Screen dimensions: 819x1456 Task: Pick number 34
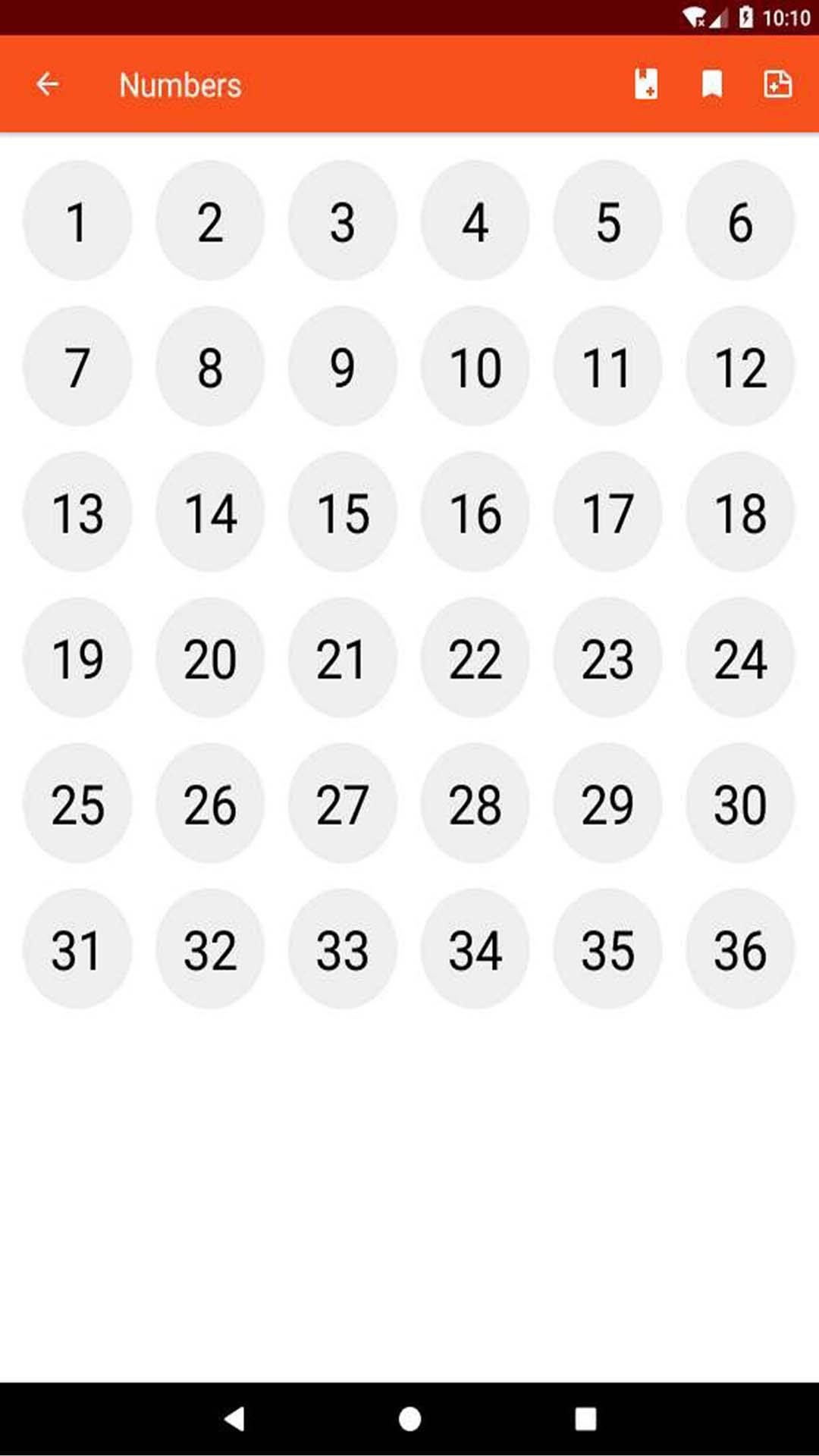(x=475, y=949)
